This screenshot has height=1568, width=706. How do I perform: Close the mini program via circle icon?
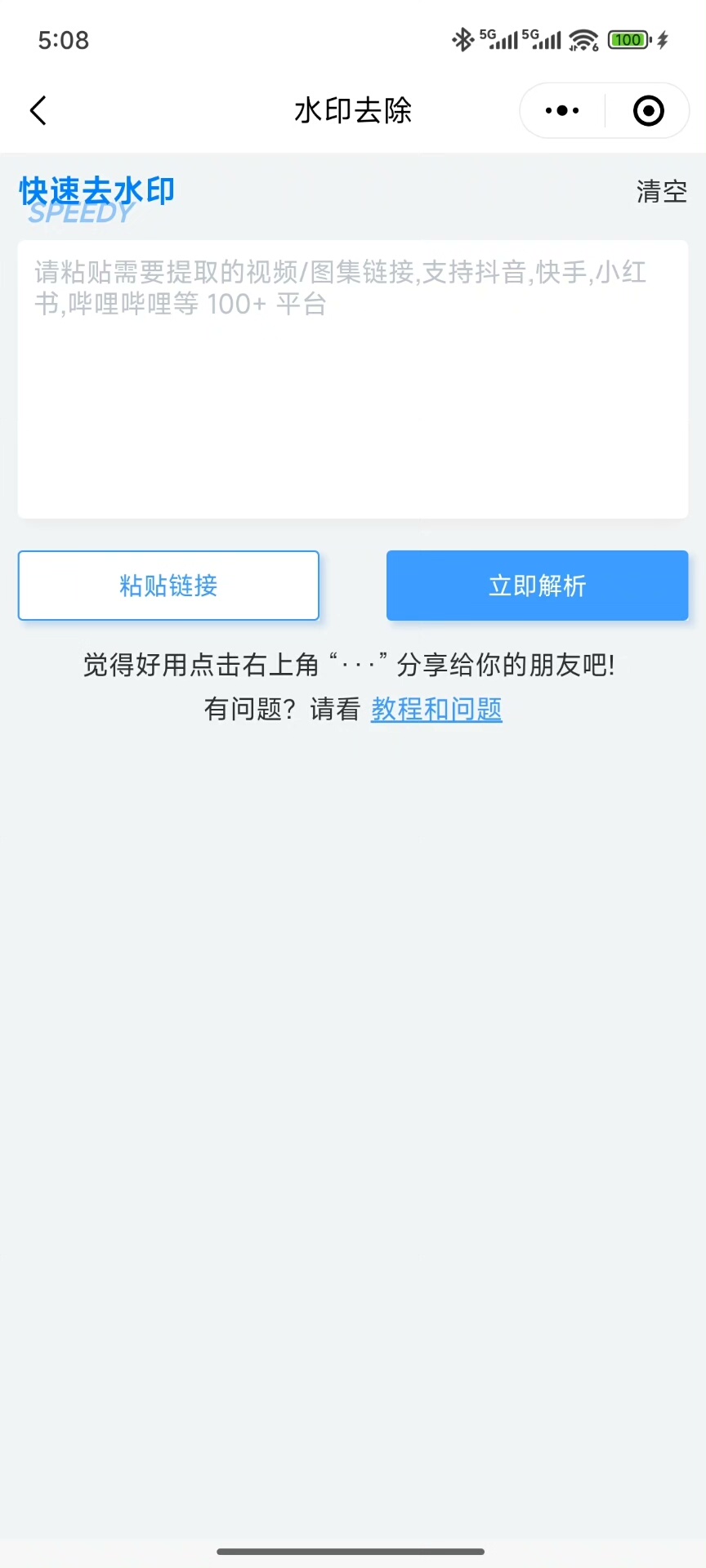click(x=648, y=110)
